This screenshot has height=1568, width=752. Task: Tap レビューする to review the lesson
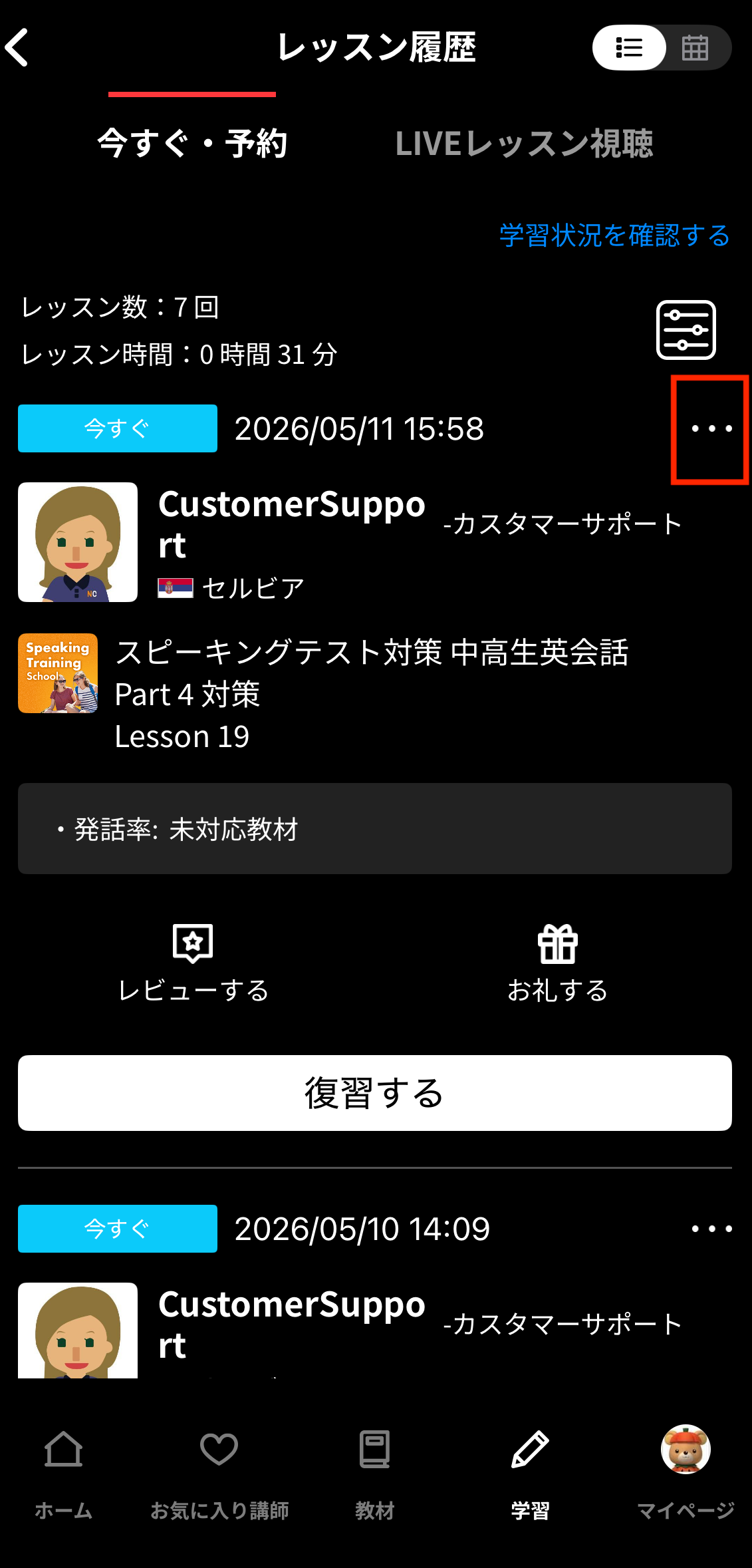(193, 963)
